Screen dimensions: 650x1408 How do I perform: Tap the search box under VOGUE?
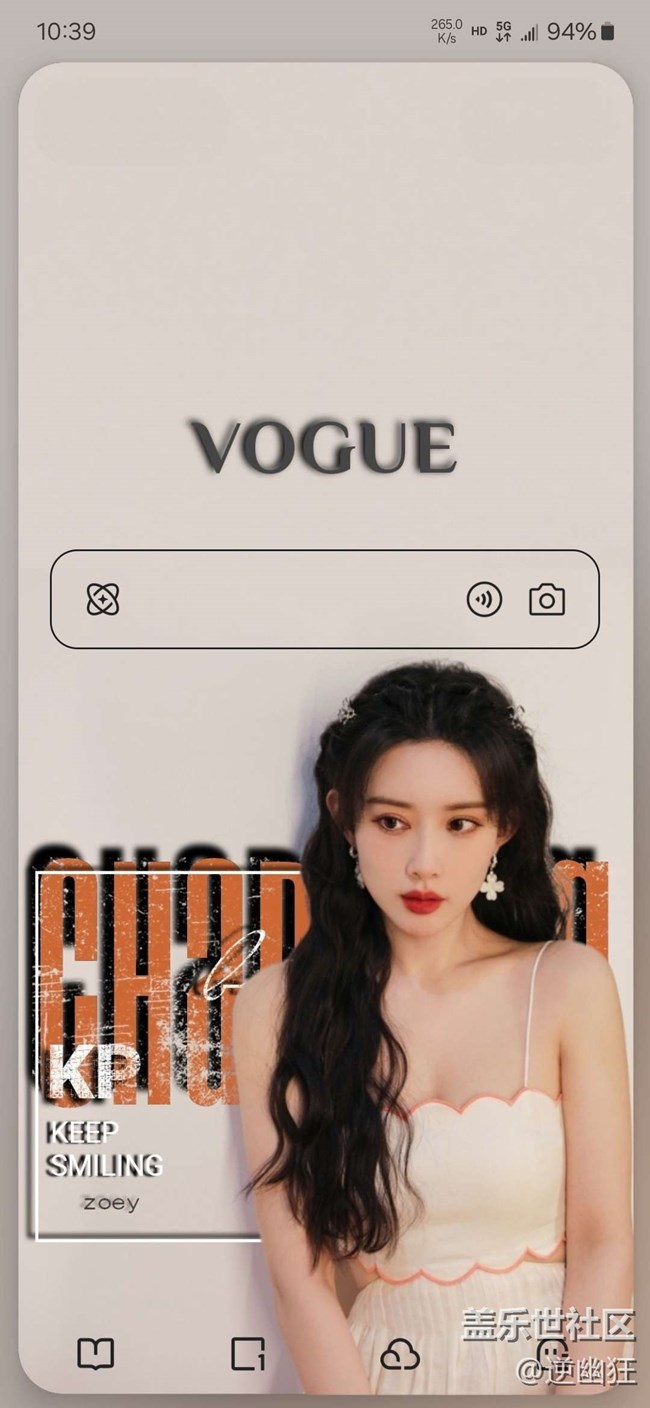[x=324, y=599]
